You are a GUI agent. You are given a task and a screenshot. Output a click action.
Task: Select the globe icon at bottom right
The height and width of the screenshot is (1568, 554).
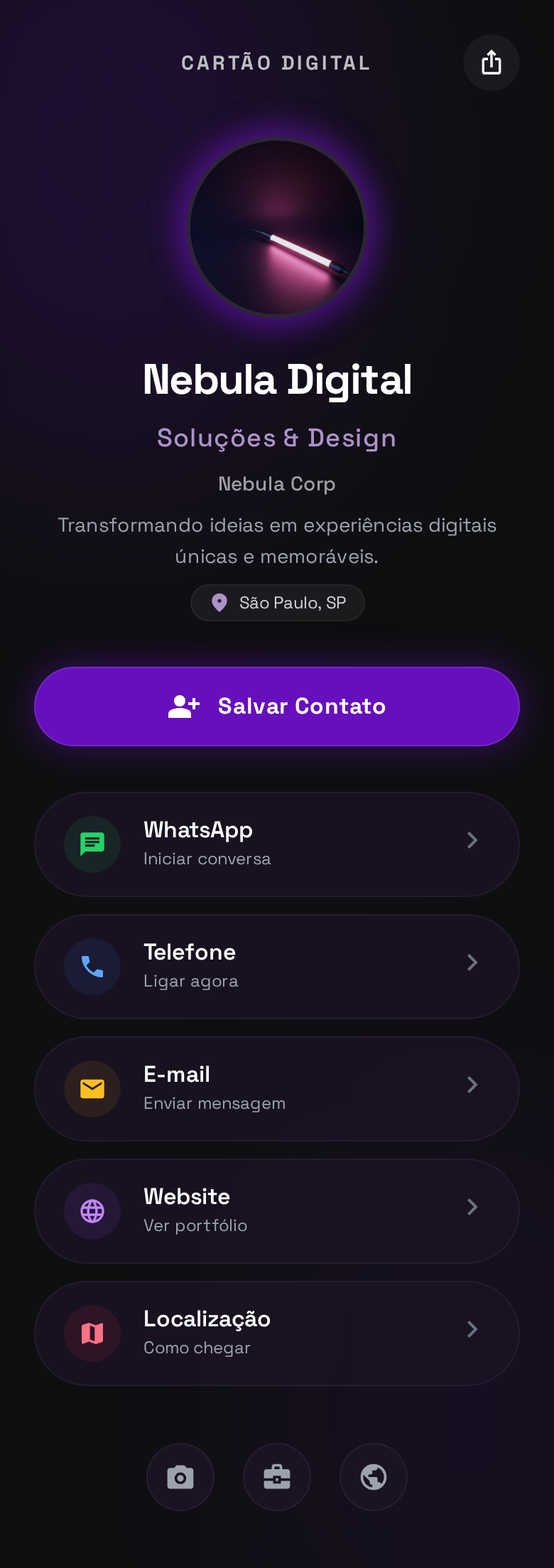click(374, 1476)
